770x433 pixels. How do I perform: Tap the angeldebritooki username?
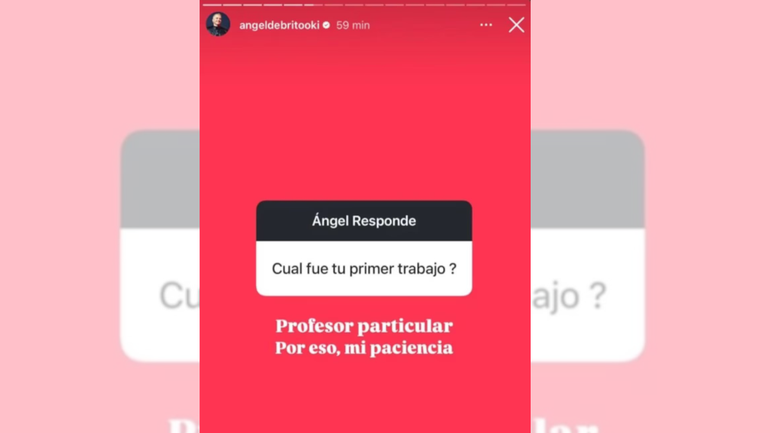point(278,25)
